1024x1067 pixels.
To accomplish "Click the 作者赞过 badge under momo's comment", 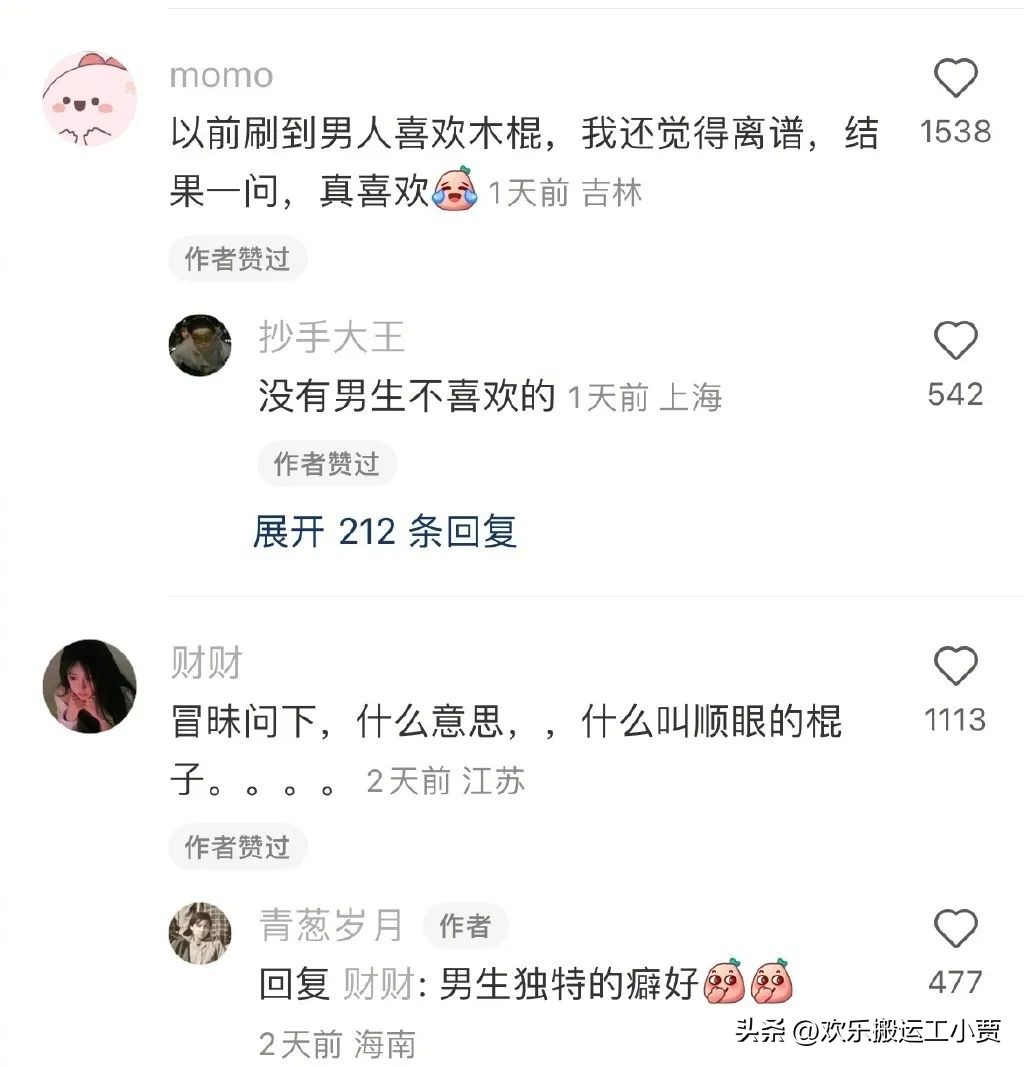I will pyautogui.click(x=237, y=258).
